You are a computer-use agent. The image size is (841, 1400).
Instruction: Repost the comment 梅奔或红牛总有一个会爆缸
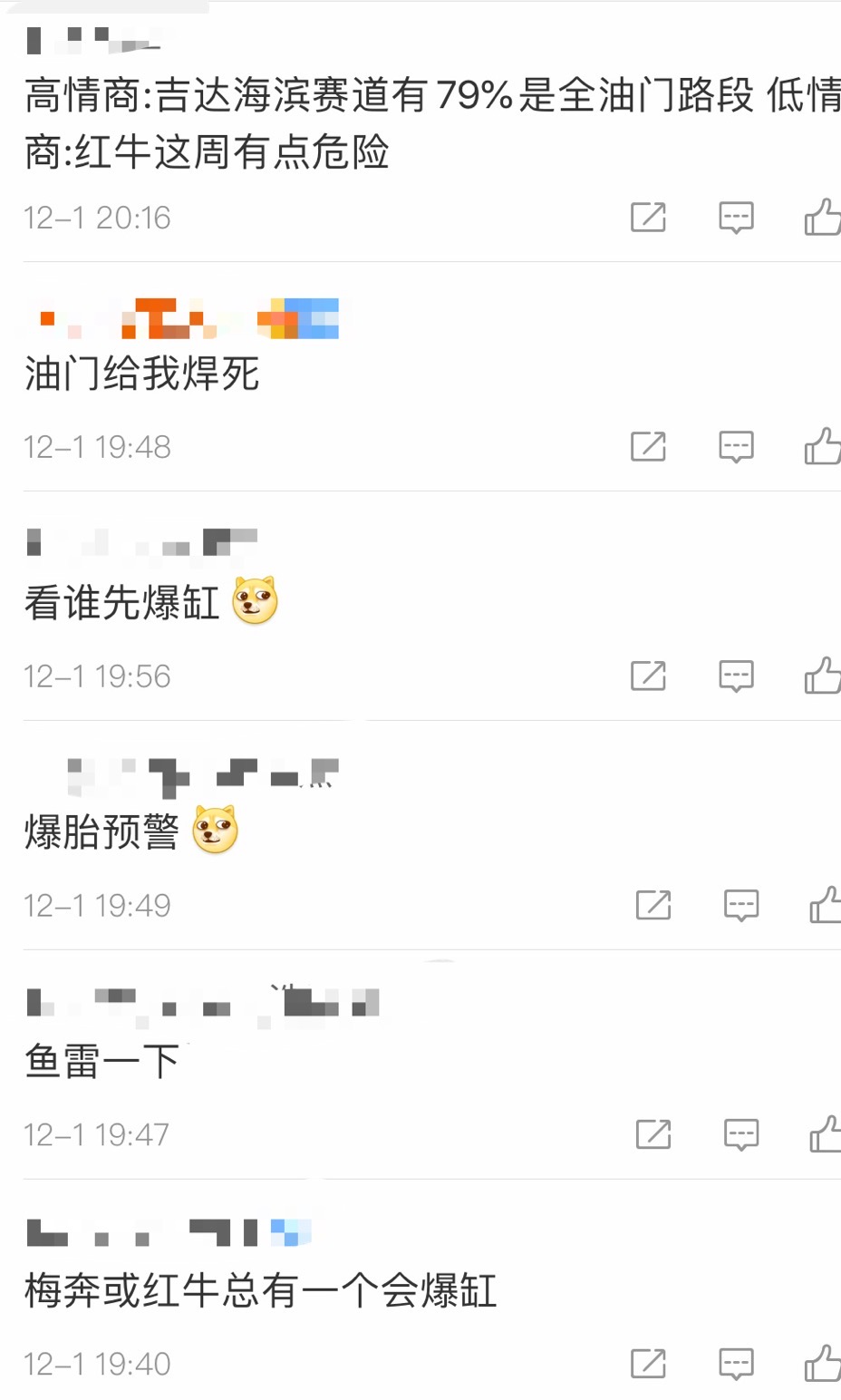pos(648,1363)
